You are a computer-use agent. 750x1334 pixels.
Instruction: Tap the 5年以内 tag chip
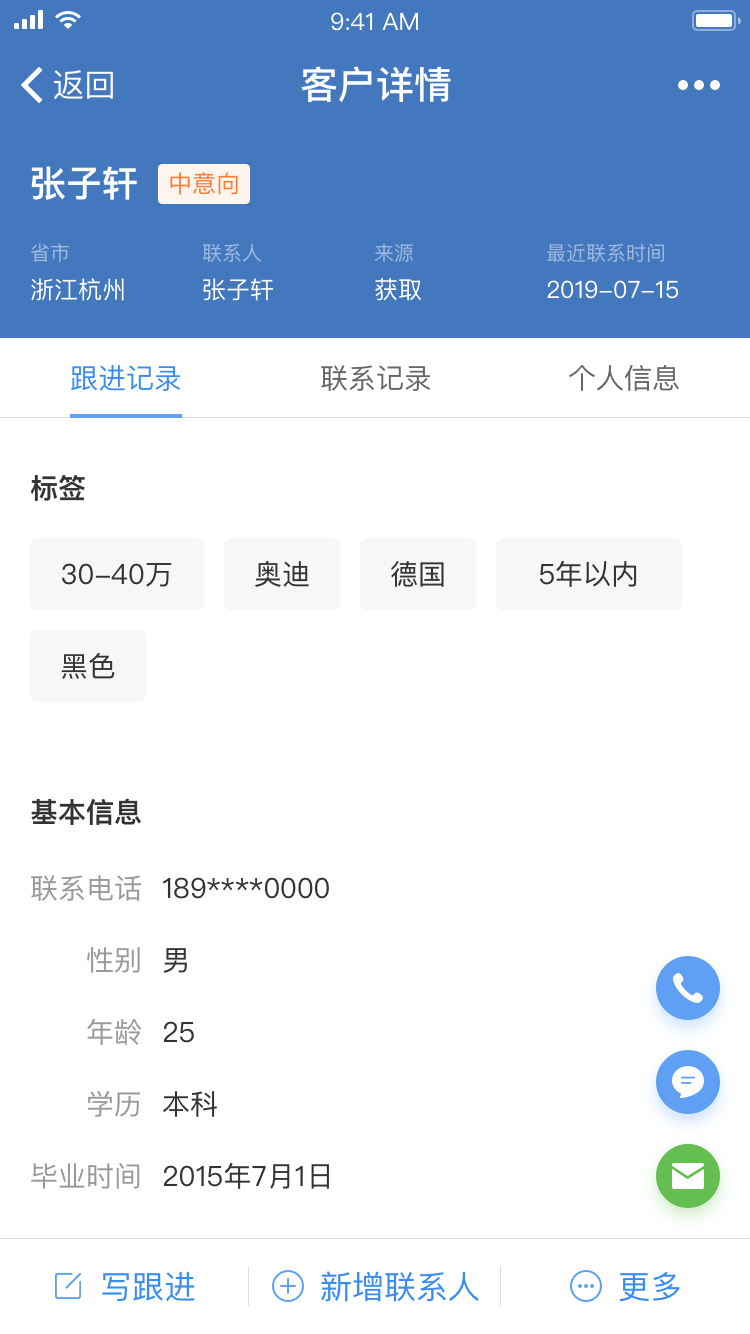[589, 574]
